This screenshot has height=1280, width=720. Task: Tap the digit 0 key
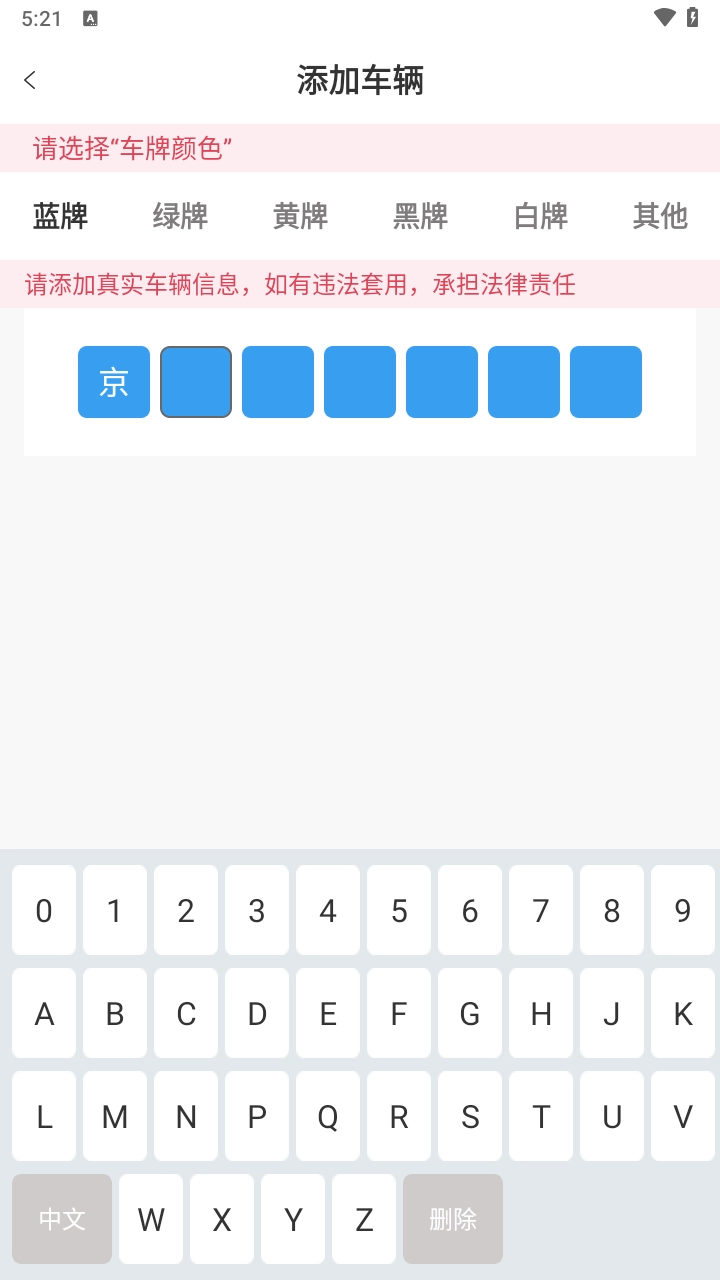click(x=44, y=910)
